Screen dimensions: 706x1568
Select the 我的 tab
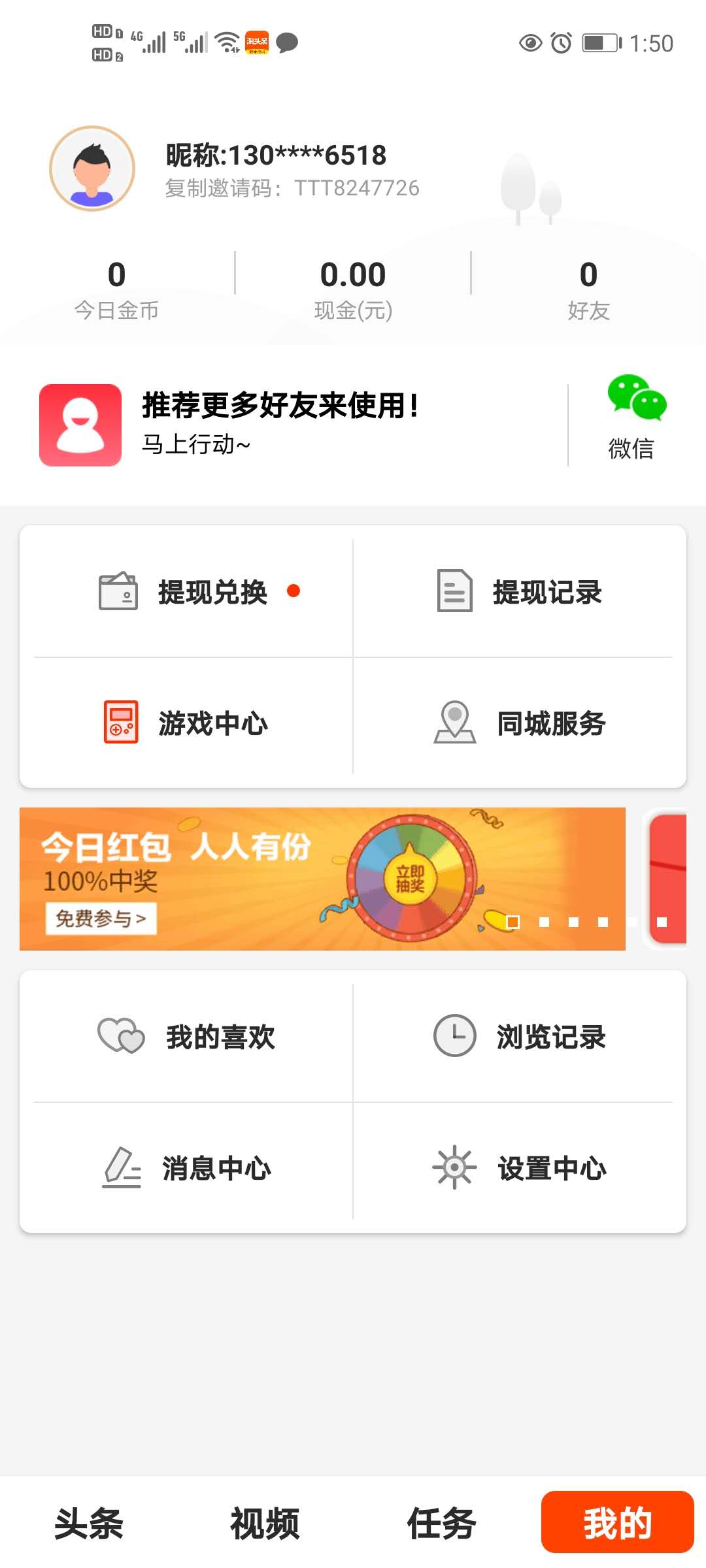(617, 1524)
